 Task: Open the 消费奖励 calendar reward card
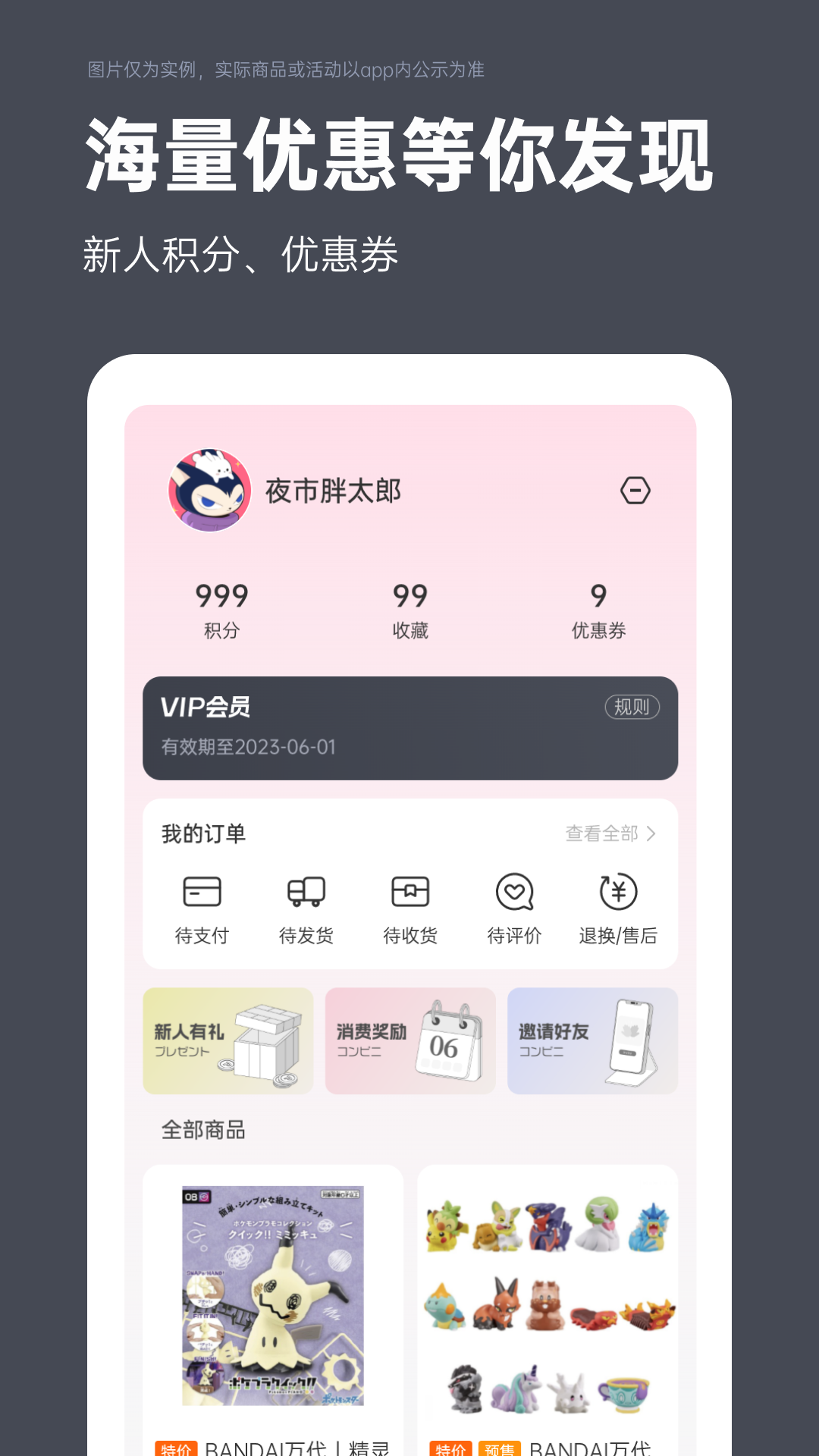409,1040
